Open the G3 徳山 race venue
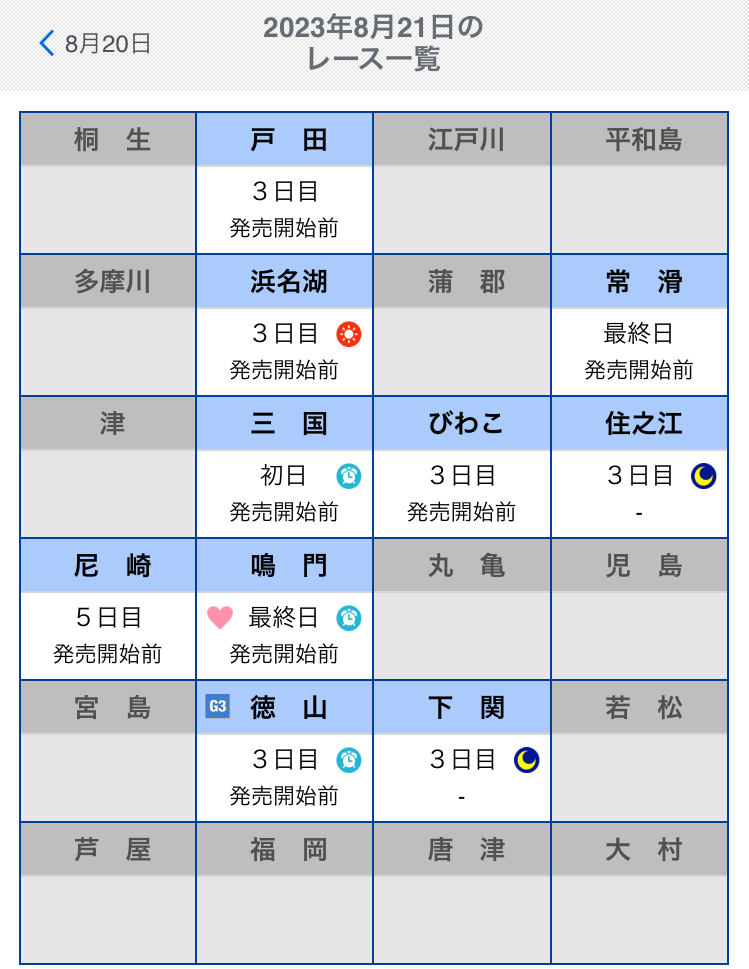Screen dimensions: 749x969 click(285, 752)
